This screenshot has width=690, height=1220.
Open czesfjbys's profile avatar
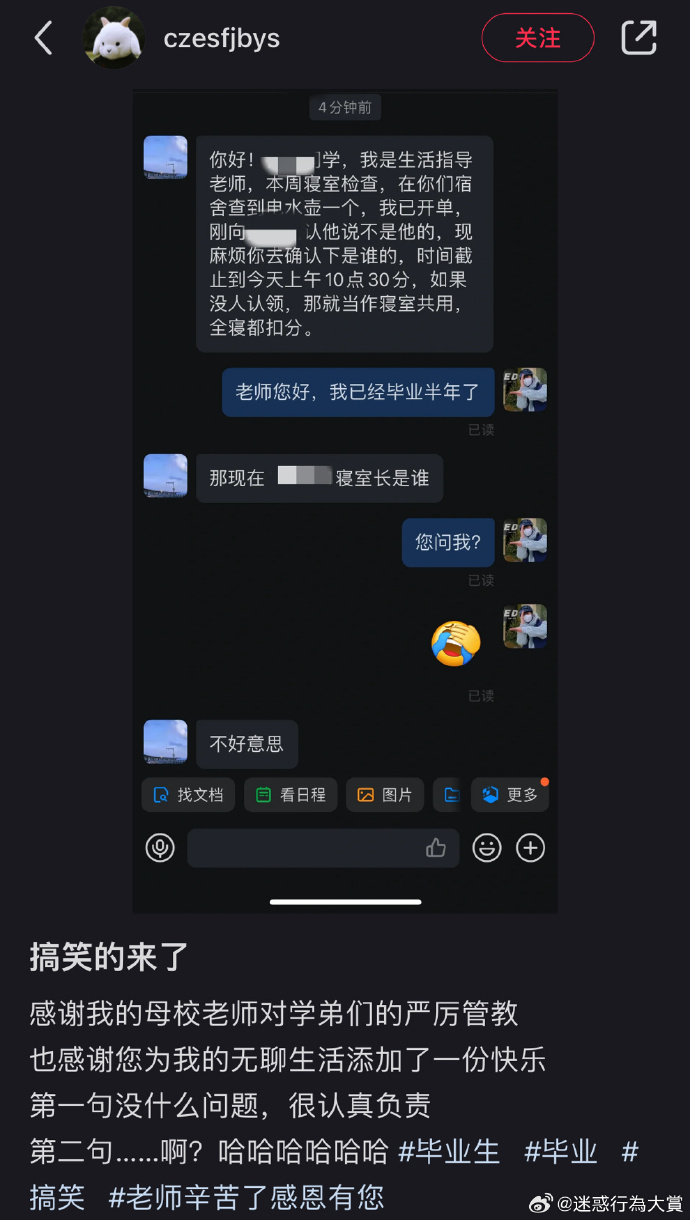[113, 39]
